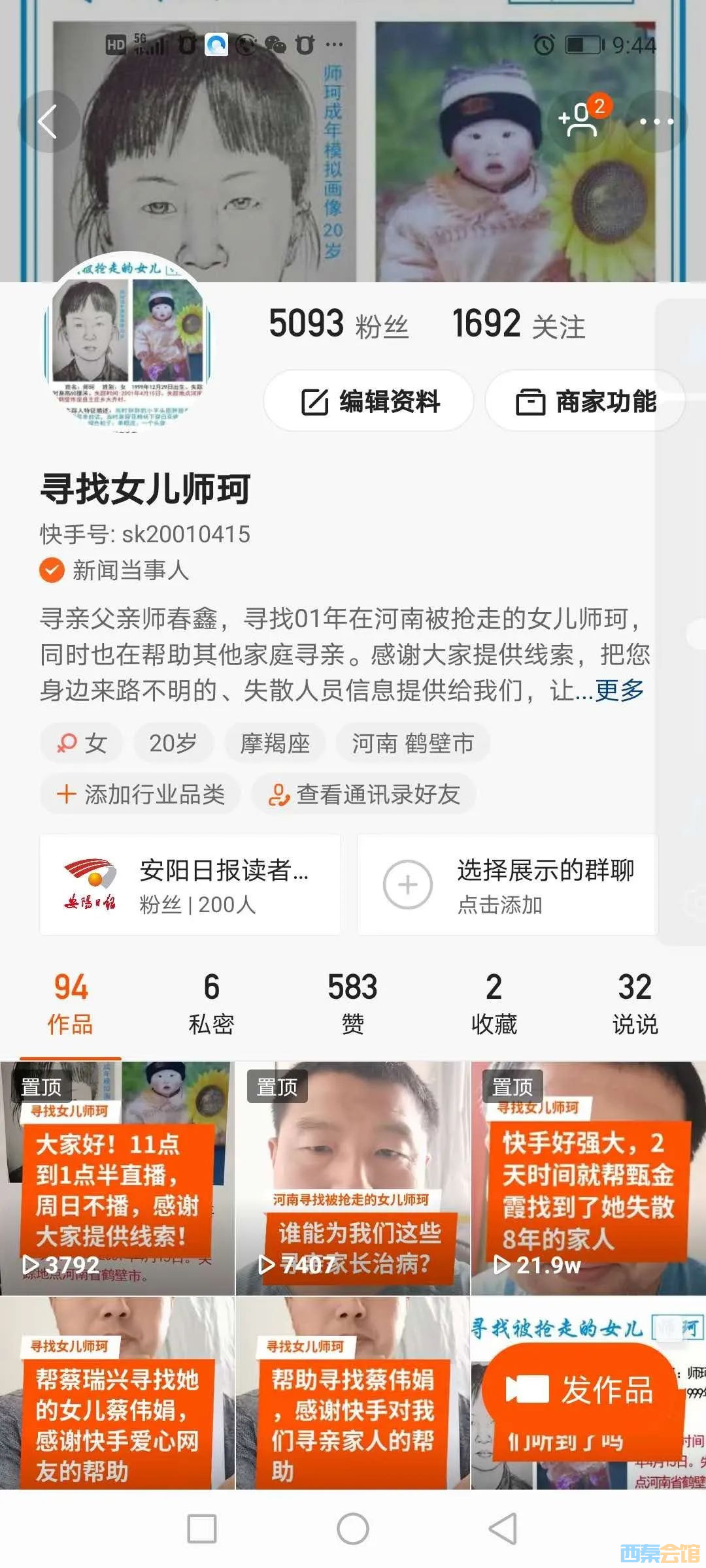Switch to the 赞 tab

coord(352,1004)
